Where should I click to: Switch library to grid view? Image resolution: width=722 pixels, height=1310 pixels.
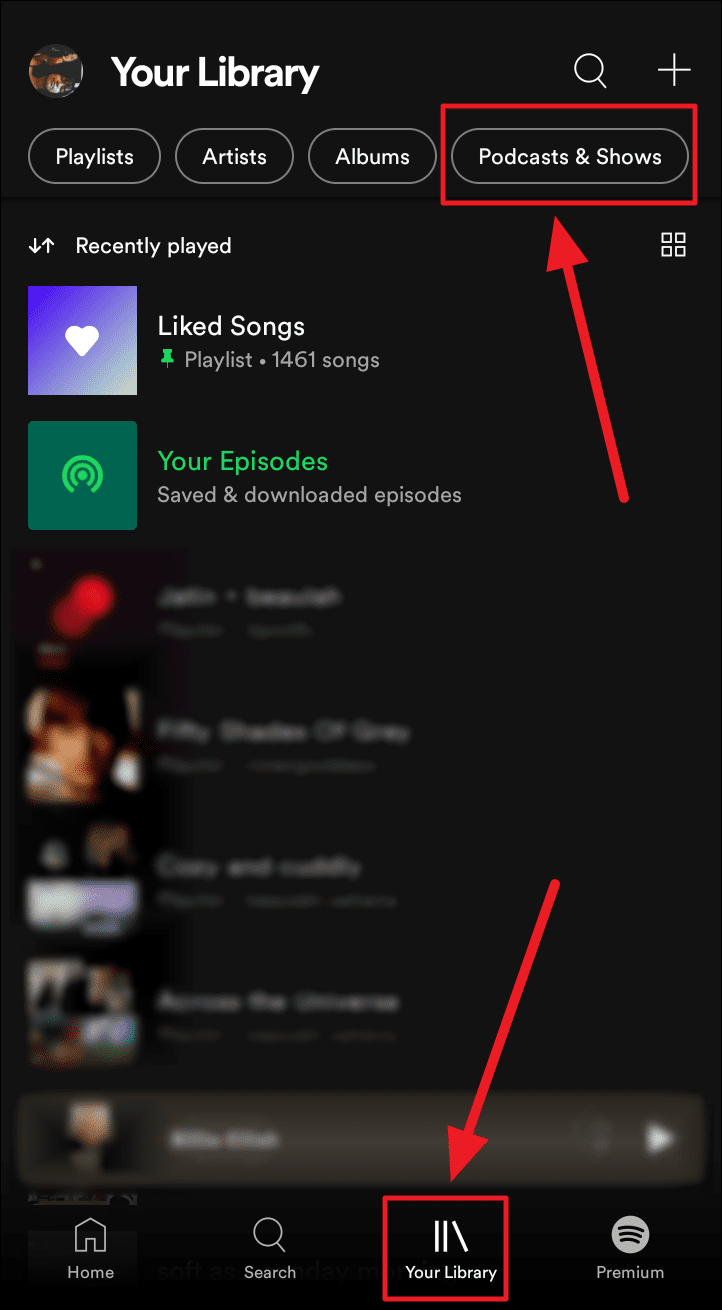pos(674,245)
